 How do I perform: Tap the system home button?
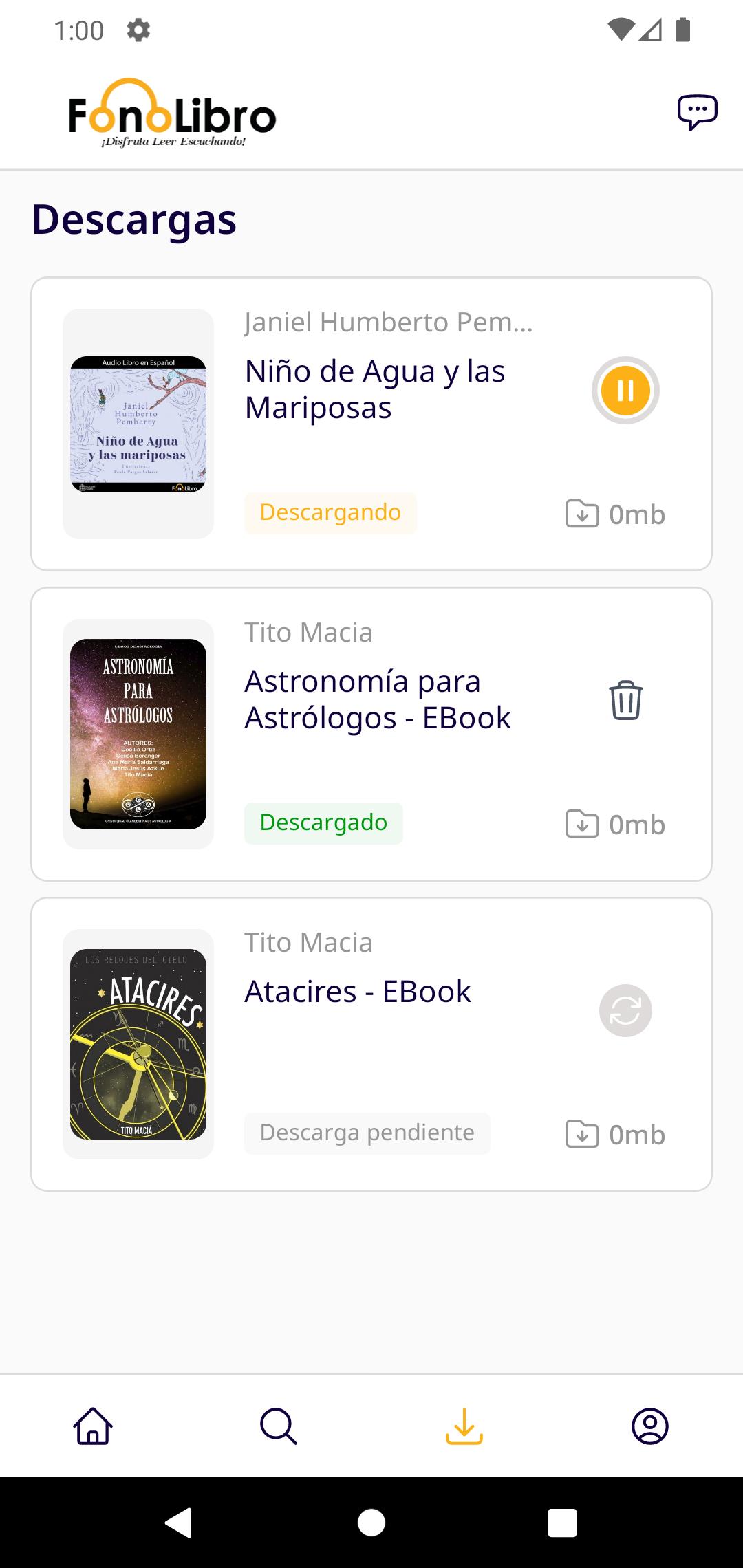(x=371, y=1523)
